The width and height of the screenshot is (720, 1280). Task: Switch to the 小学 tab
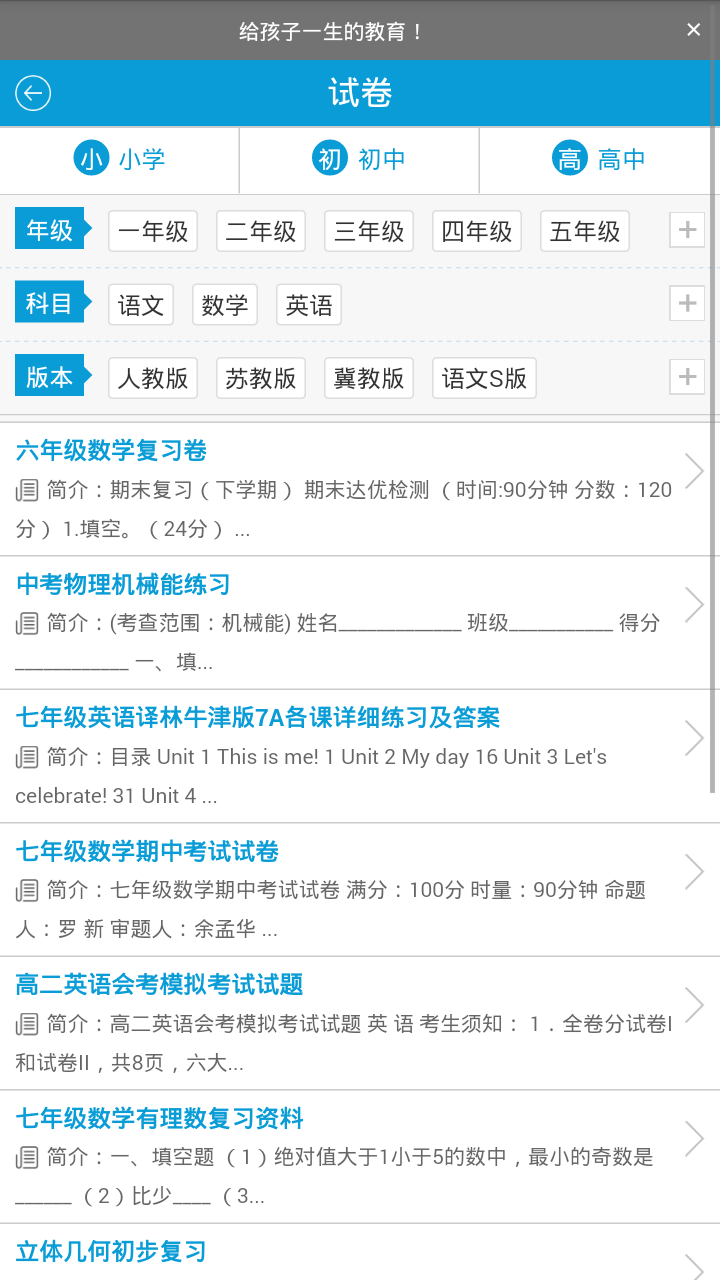tap(120, 159)
